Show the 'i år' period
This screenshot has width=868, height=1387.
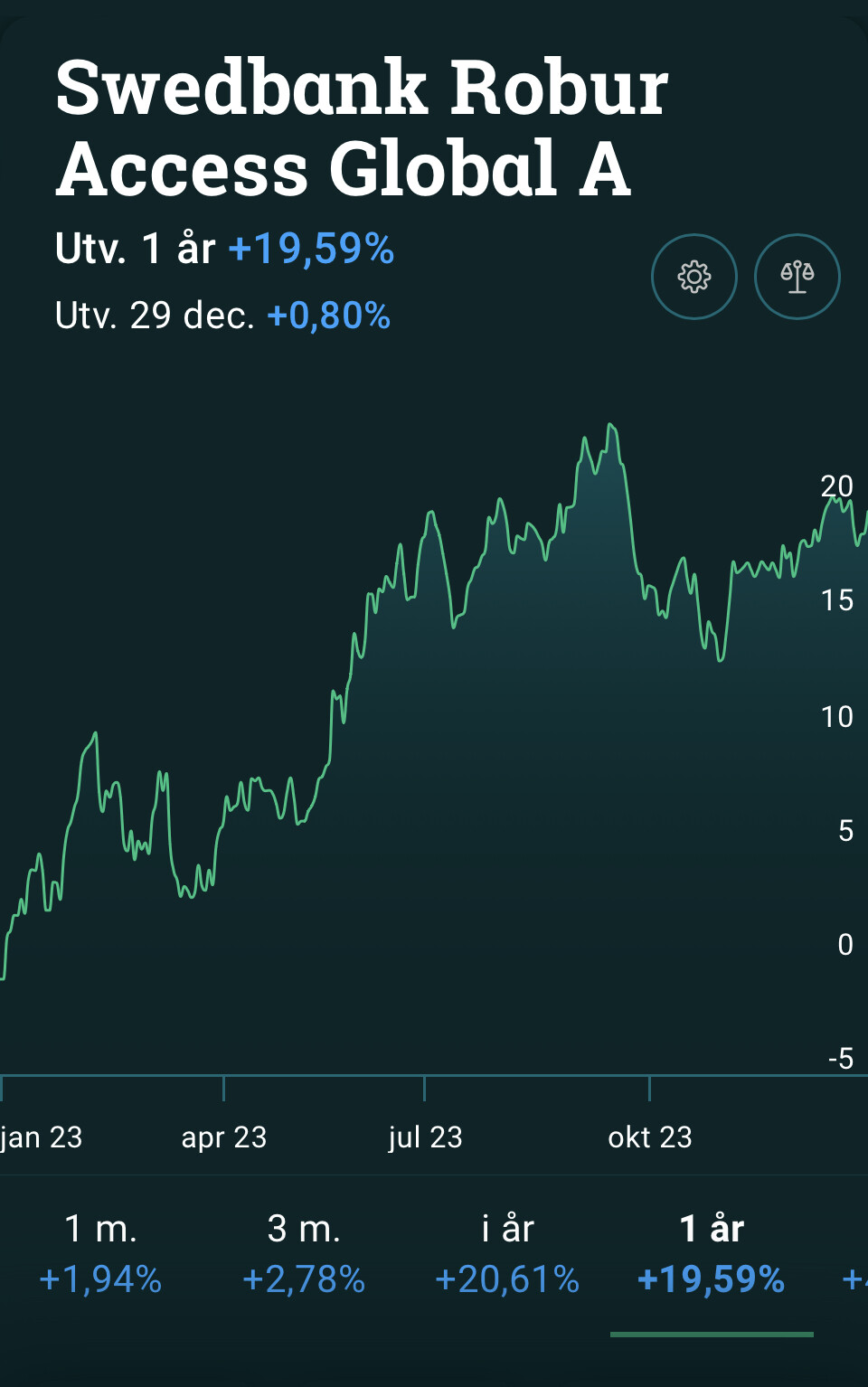point(507,1253)
